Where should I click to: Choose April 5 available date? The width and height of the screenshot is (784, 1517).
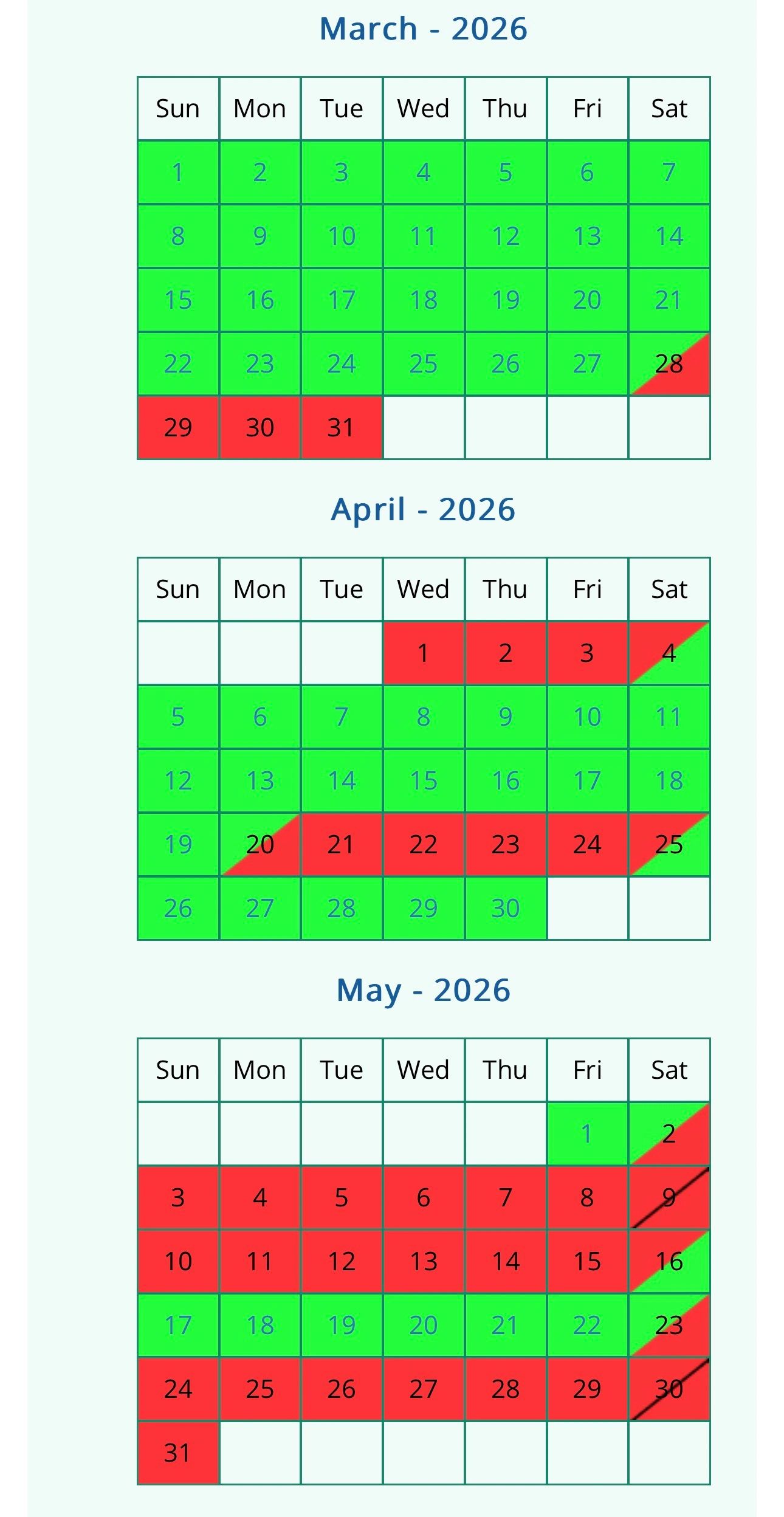pos(178,717)
